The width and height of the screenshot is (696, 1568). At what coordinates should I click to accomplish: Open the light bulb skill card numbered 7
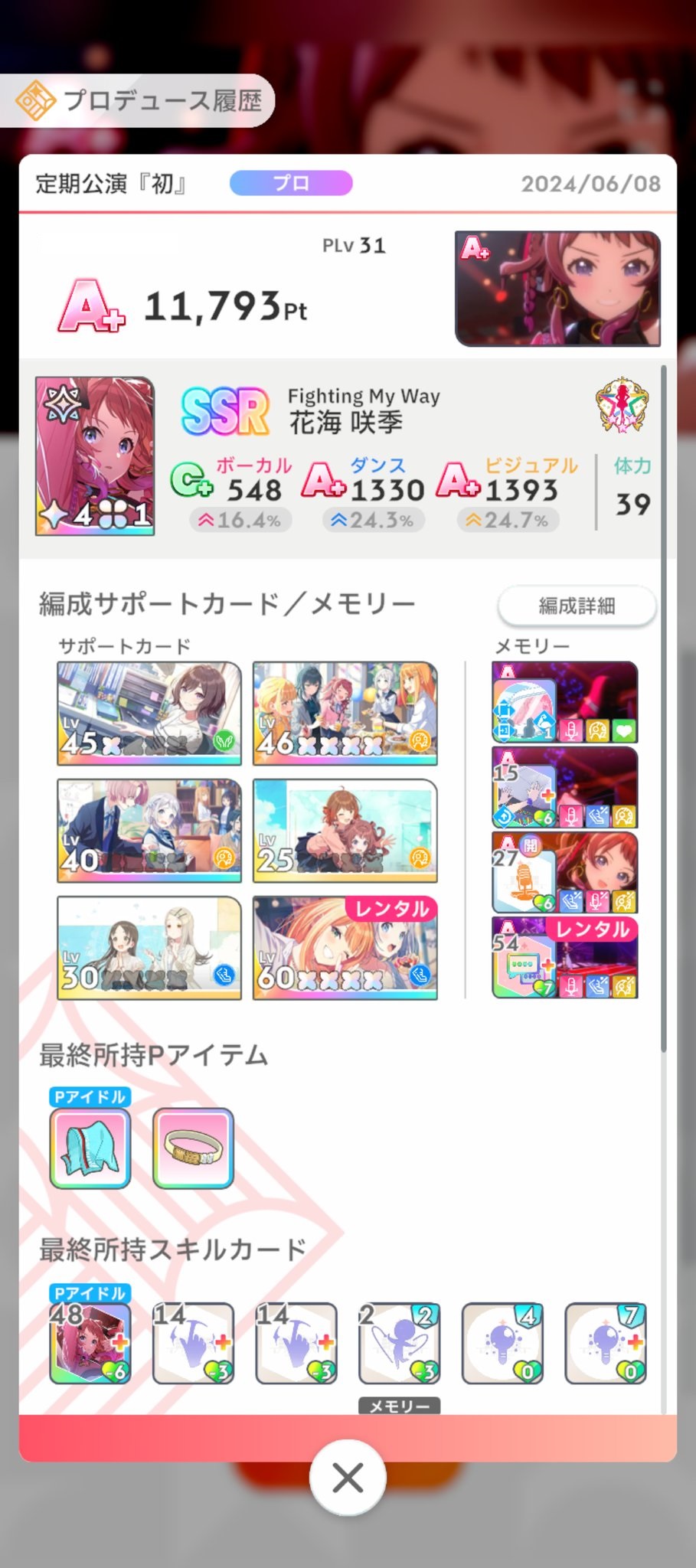click(606, 1343)
